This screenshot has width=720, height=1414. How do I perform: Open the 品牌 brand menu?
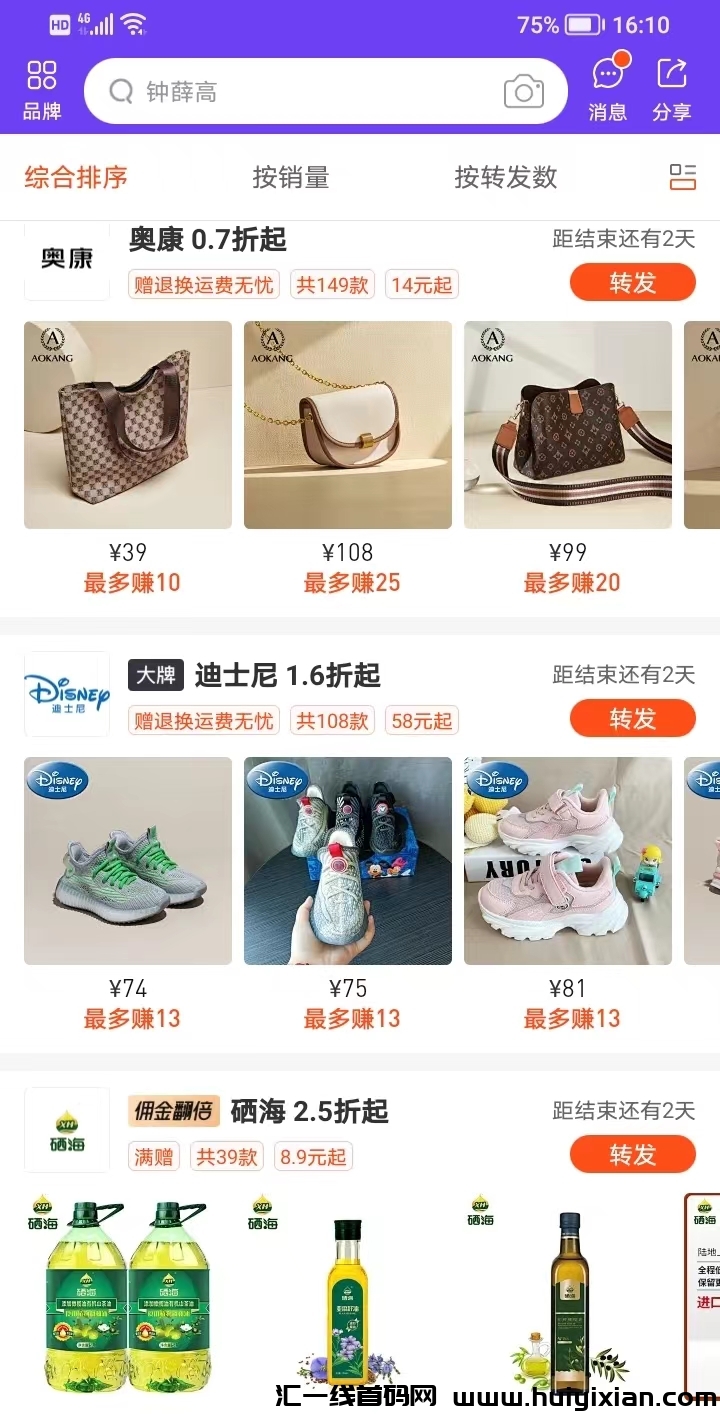click(42, 89)
